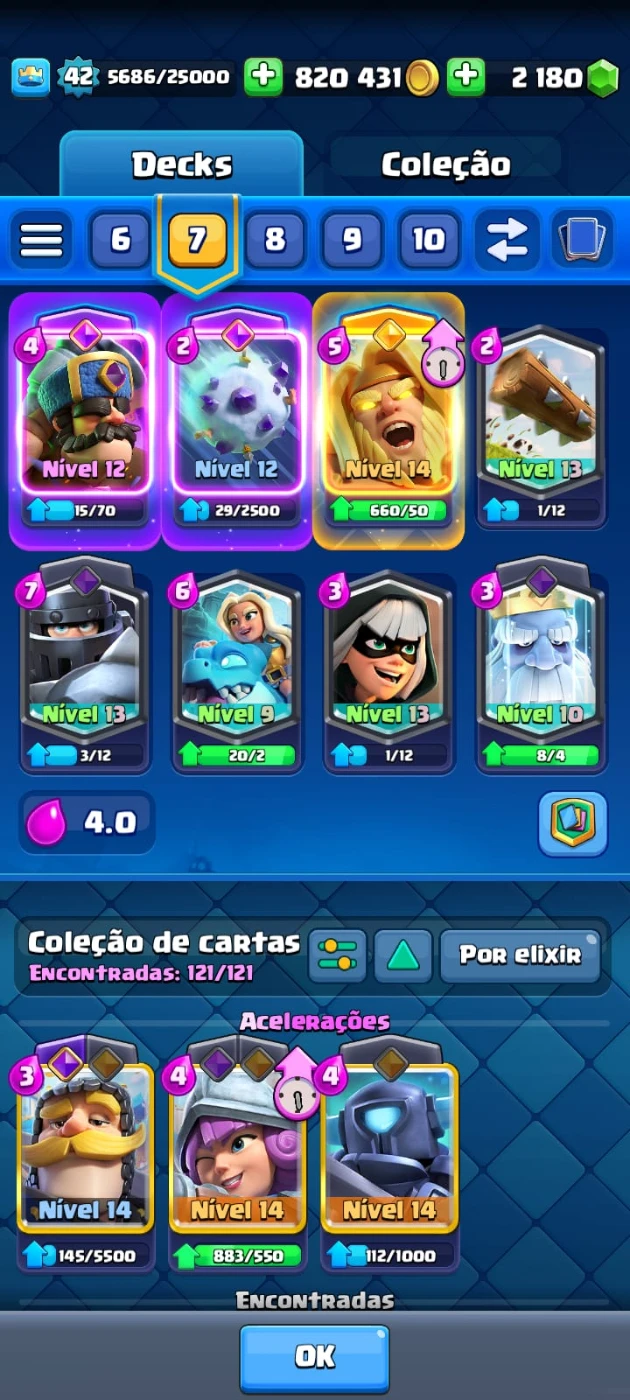This screenshot has height=1400, width=630.
Task: Switch to deck slot 6
Action: tap(120, 240)
